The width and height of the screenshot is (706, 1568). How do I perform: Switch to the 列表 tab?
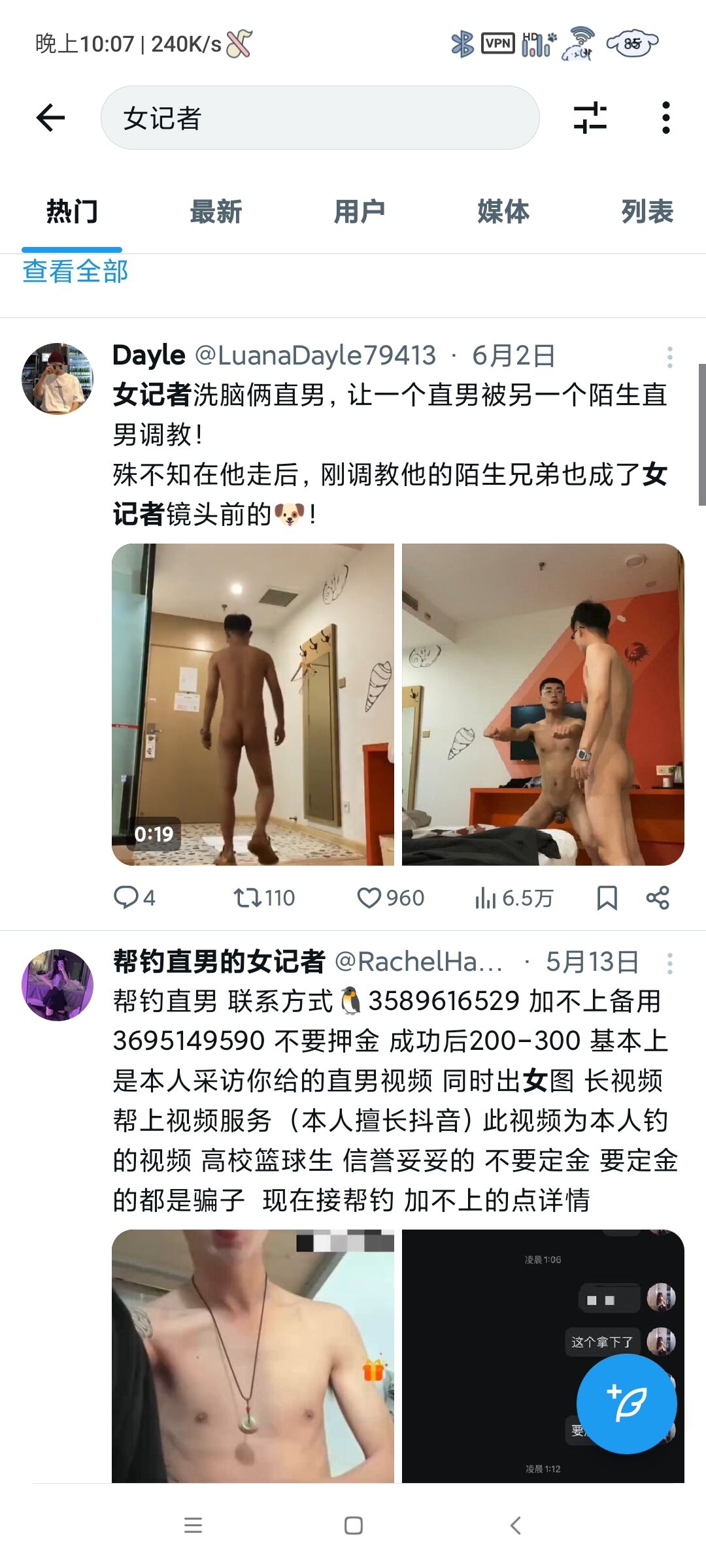647,212
